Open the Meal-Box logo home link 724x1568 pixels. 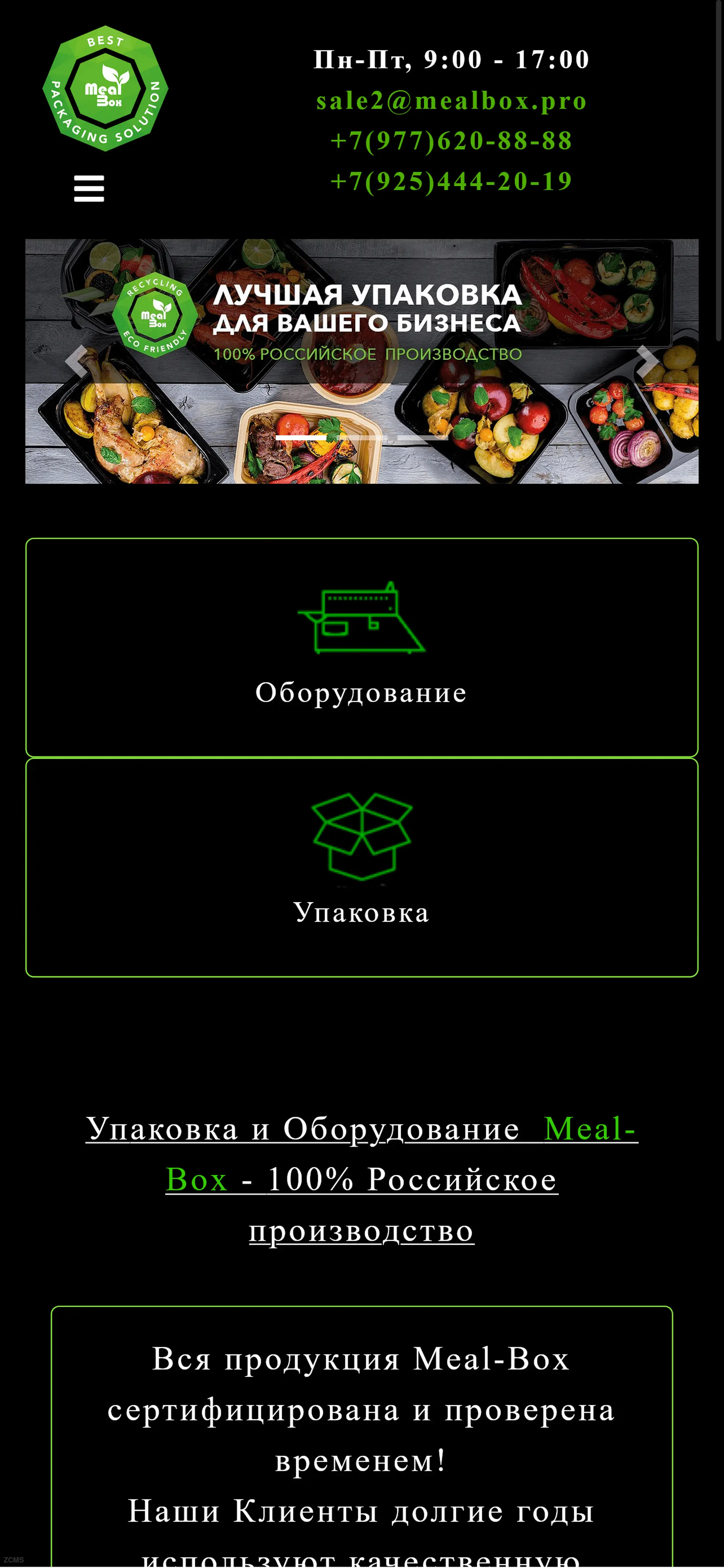click(x=105, y=88)
